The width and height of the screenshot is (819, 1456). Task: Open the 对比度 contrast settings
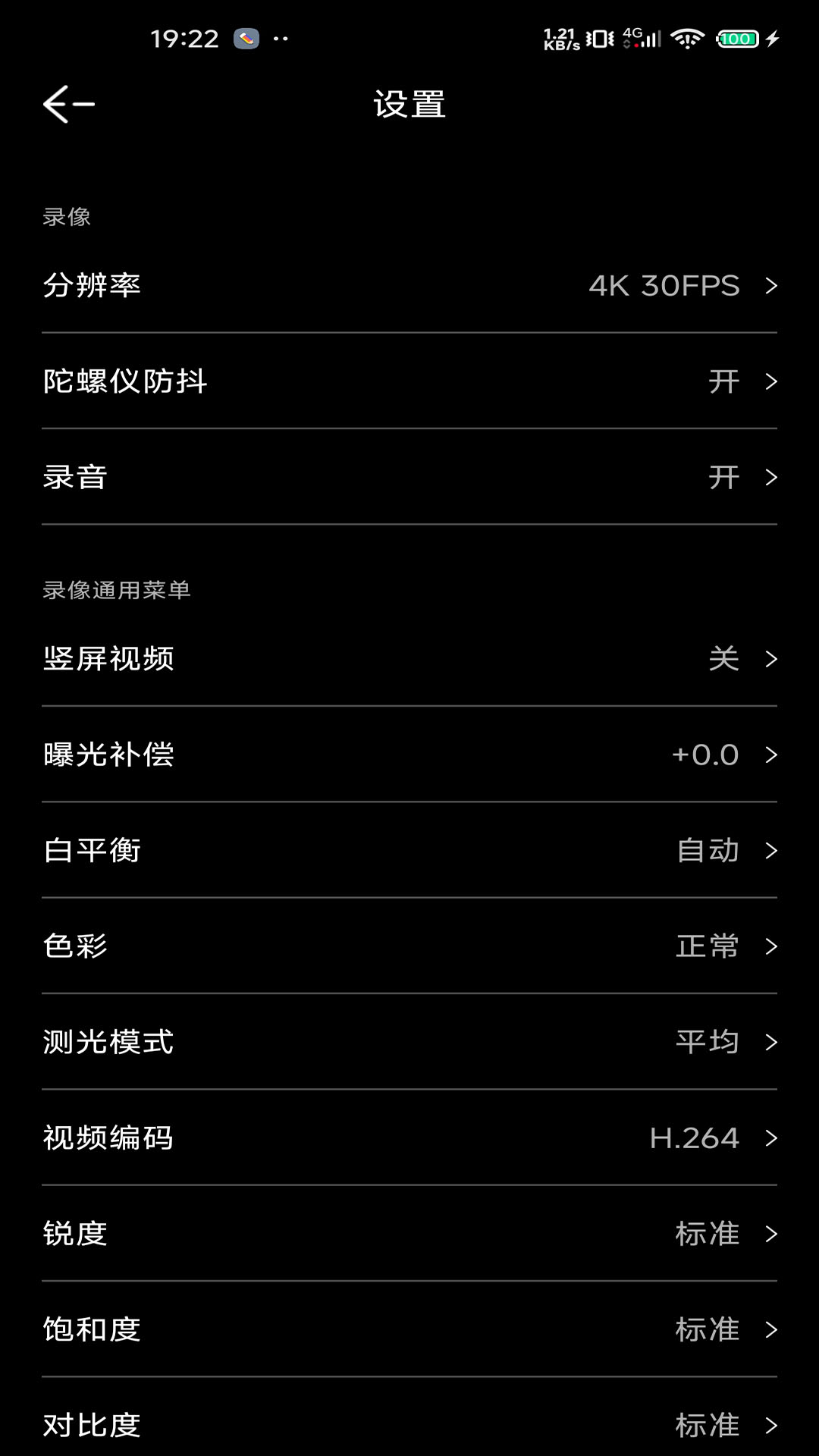[409, 1424]
